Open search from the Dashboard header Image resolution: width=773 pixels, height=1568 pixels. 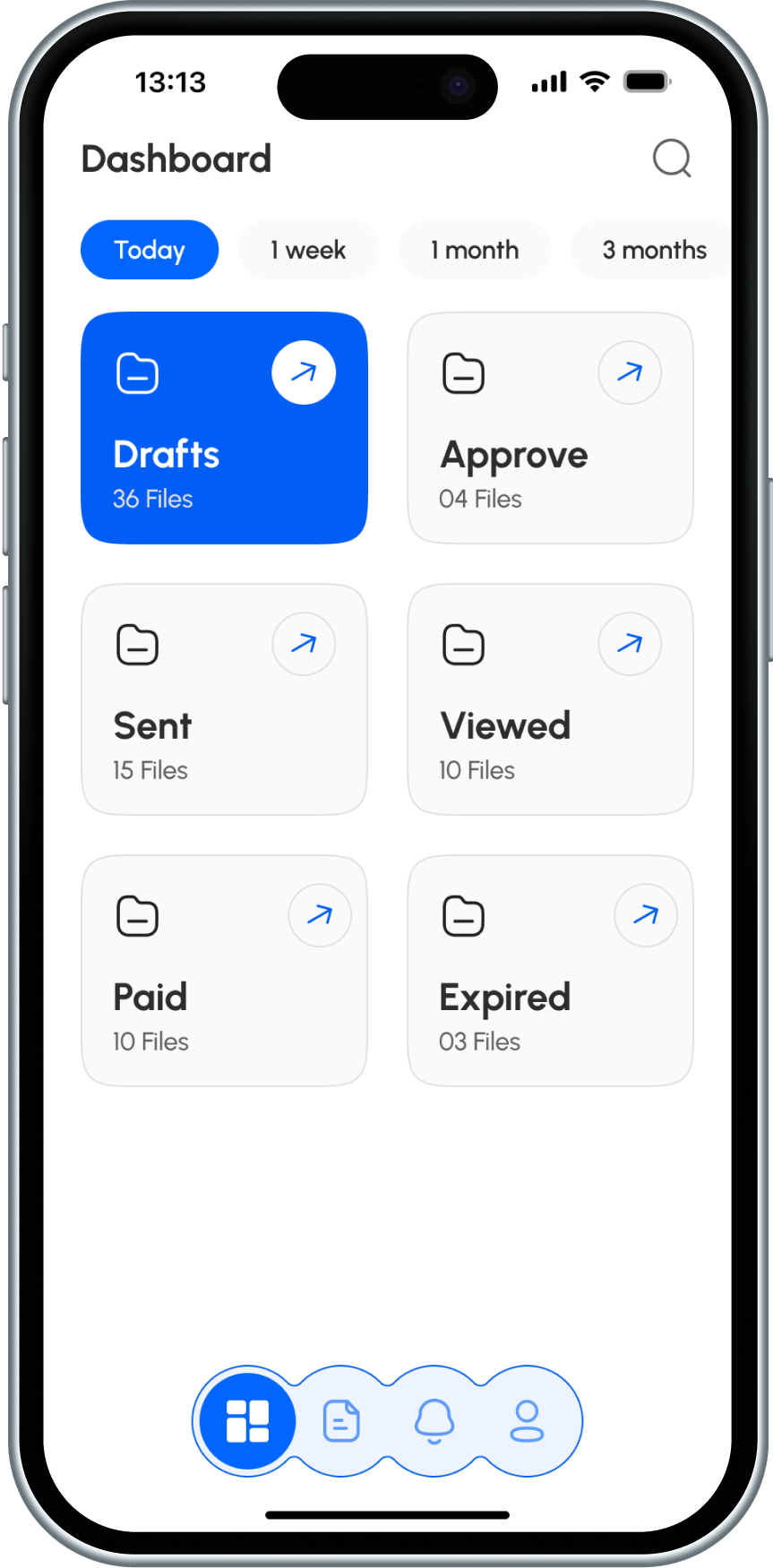[671, 159]
